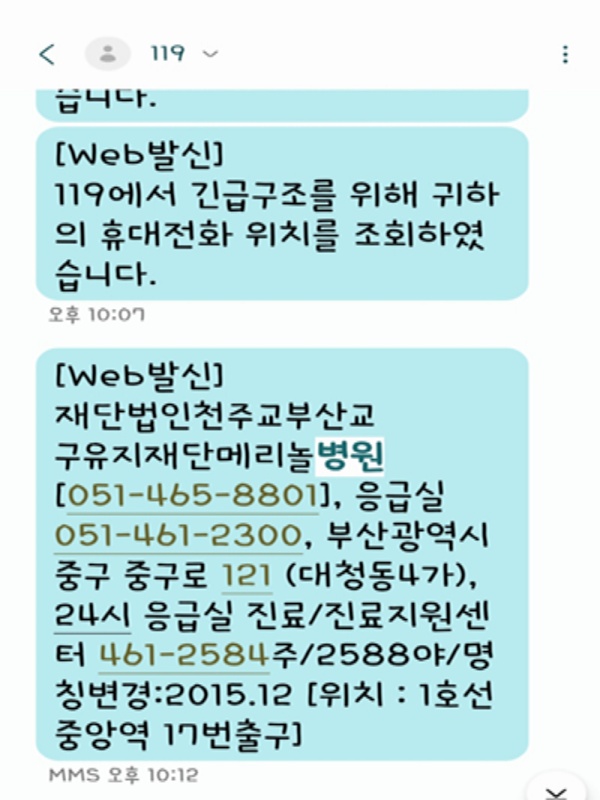Open the overflow menu
Screen dimensions: 600x800
tap(566, 54)
